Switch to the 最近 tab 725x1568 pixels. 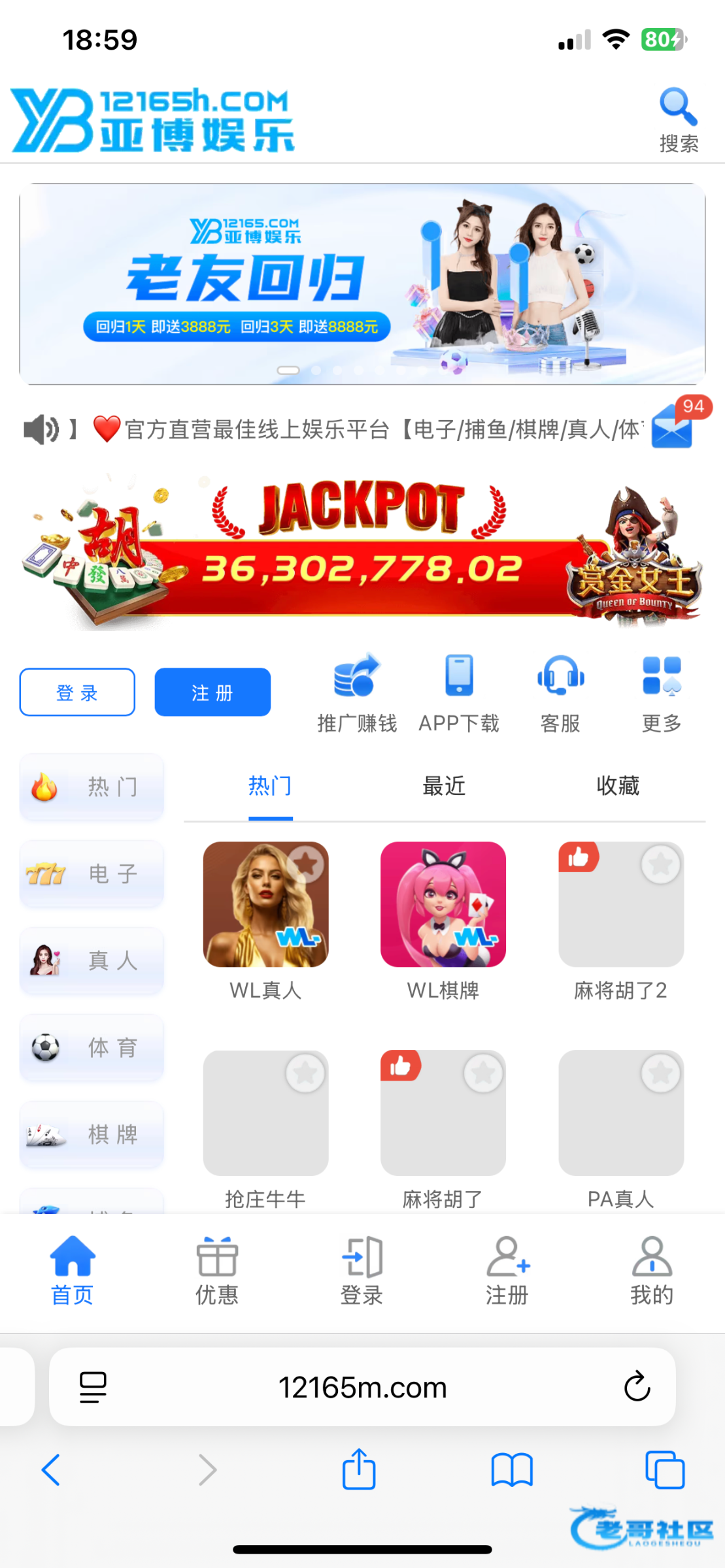(444, 786)
